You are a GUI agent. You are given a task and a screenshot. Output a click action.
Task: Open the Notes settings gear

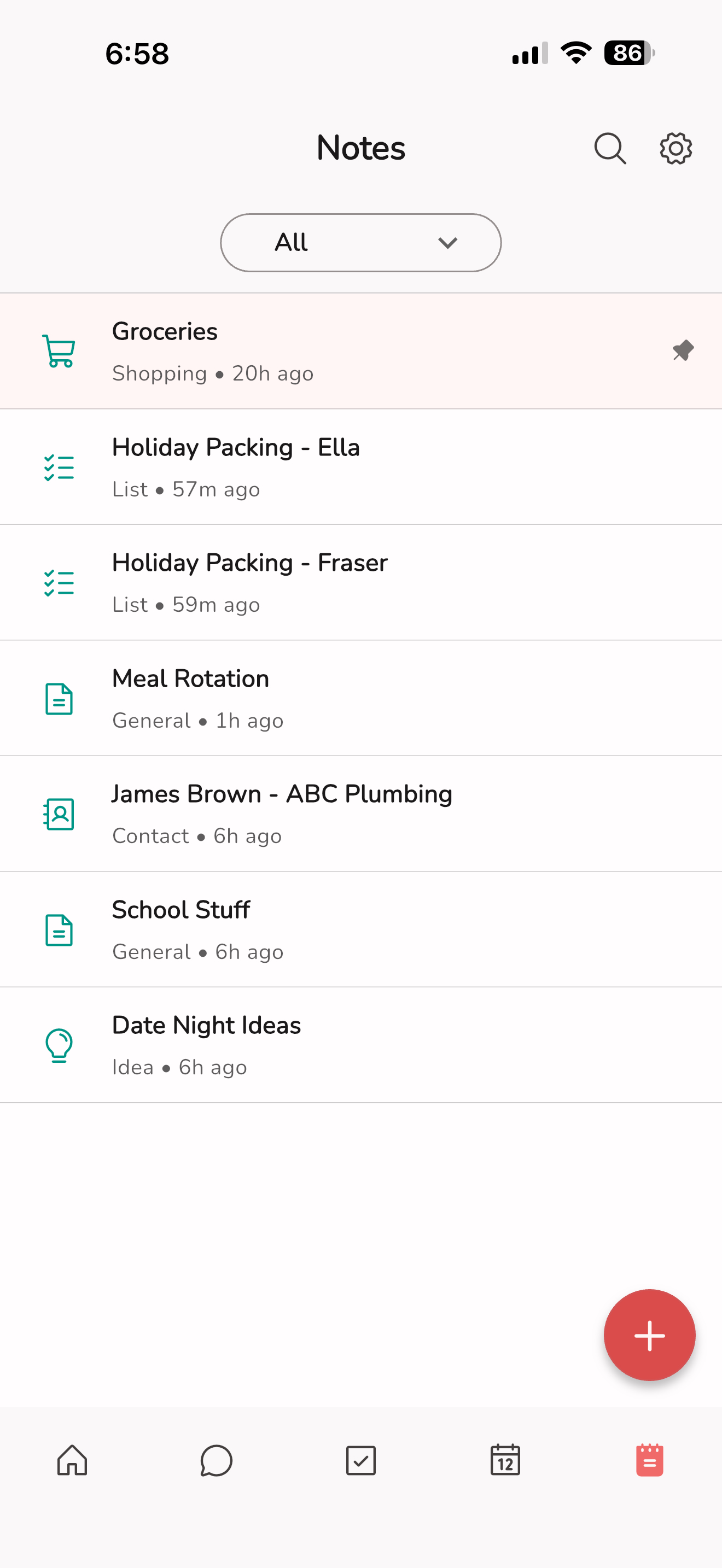tap(675, 147)
